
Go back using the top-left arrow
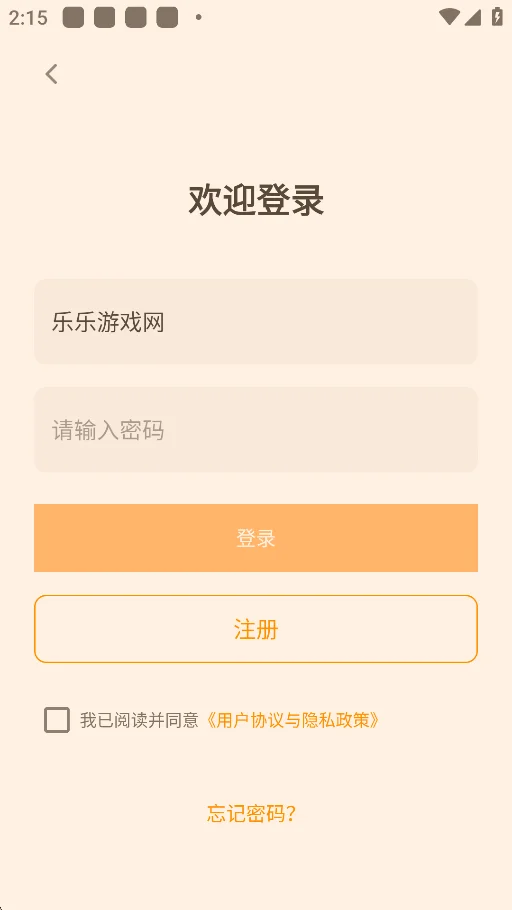point(52,74)
